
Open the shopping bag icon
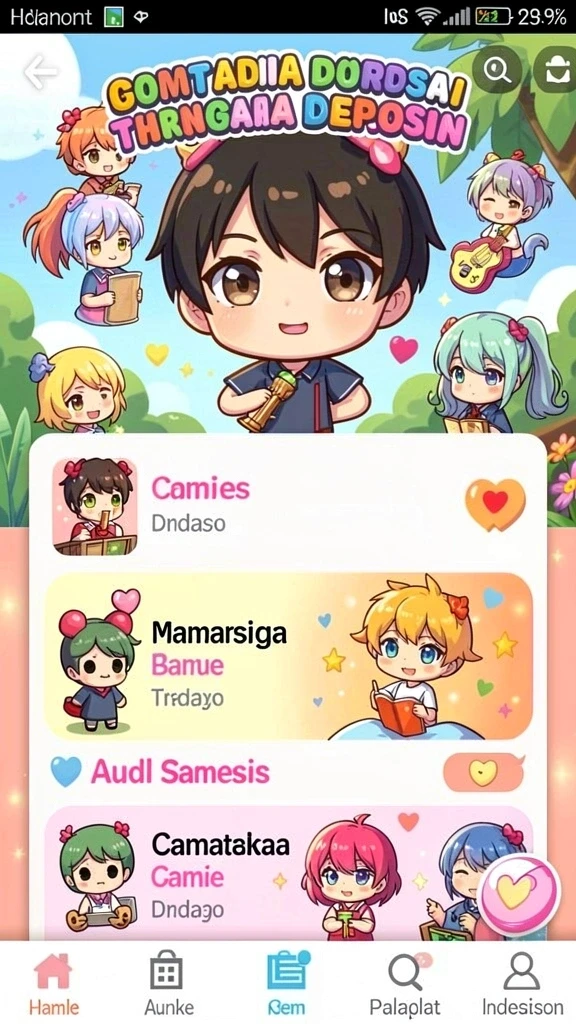coord(556,71)
